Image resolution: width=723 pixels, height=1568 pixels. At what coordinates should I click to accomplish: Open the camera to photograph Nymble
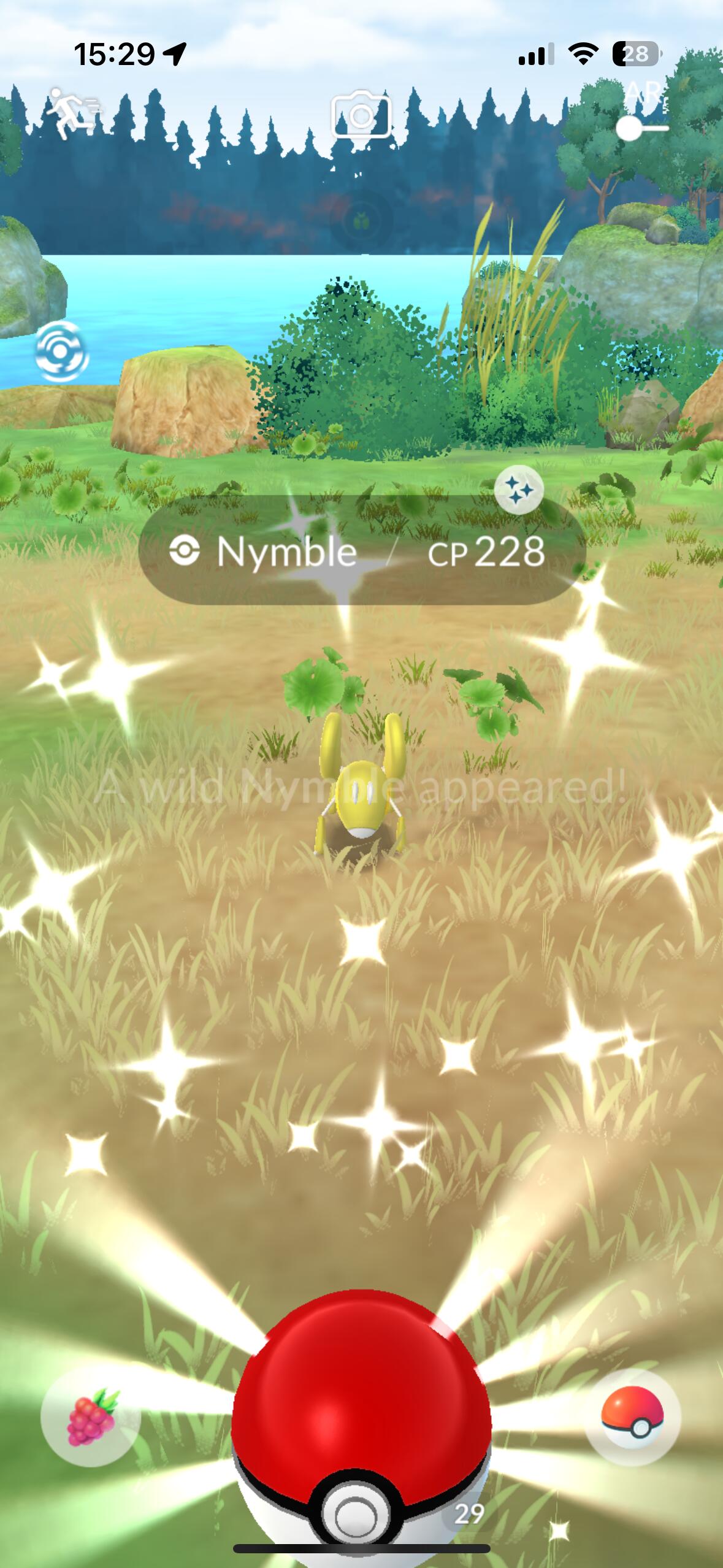click(361, 114)
